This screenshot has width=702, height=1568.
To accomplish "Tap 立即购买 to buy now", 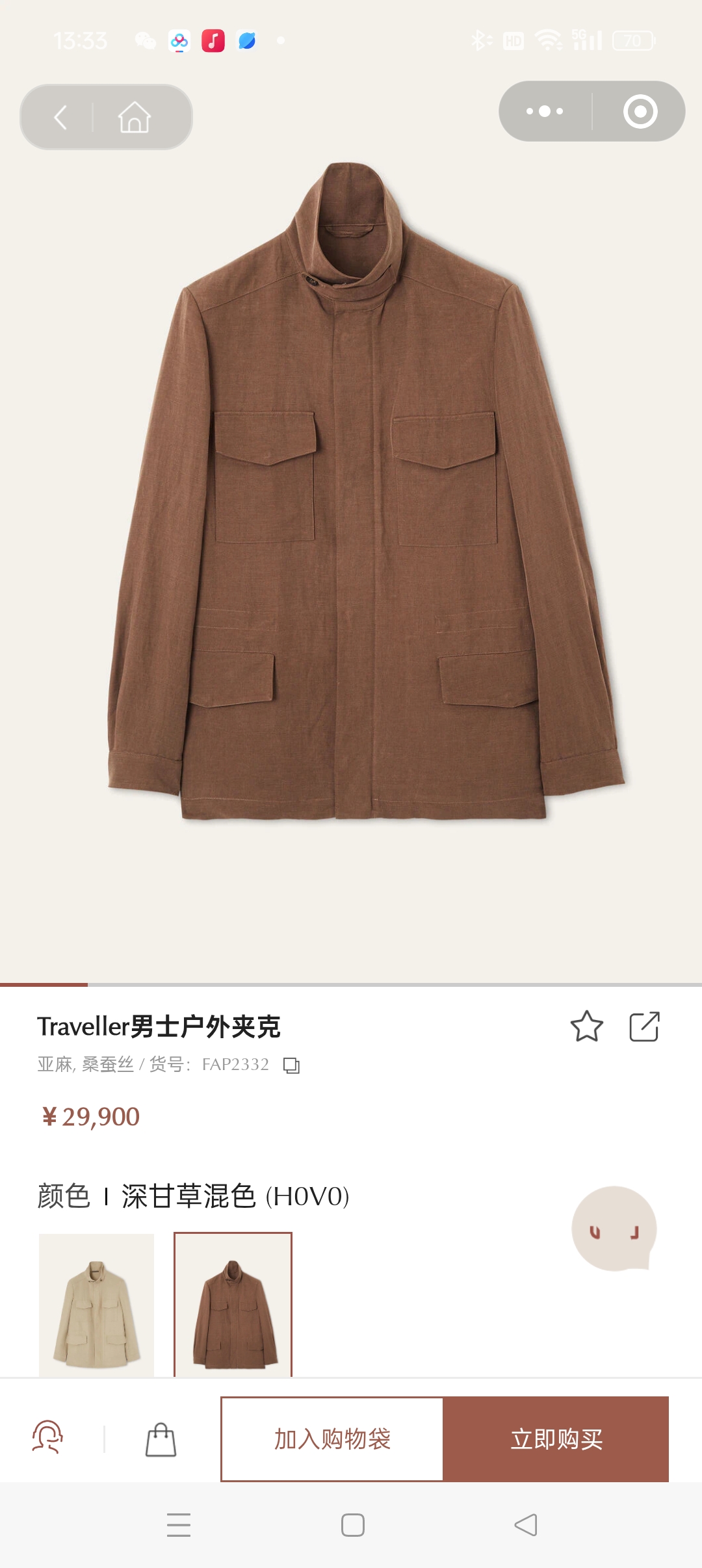I will (x=556, y=1439).
